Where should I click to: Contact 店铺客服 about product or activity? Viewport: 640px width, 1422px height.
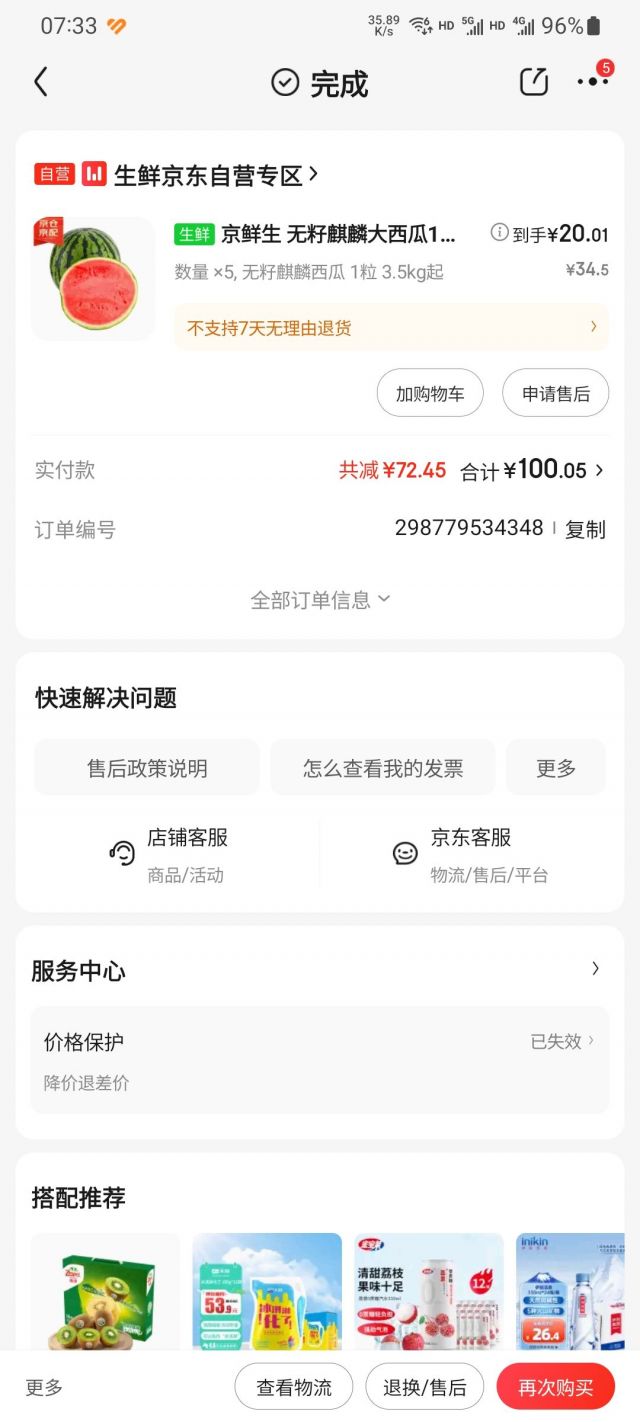click(170, 853)
